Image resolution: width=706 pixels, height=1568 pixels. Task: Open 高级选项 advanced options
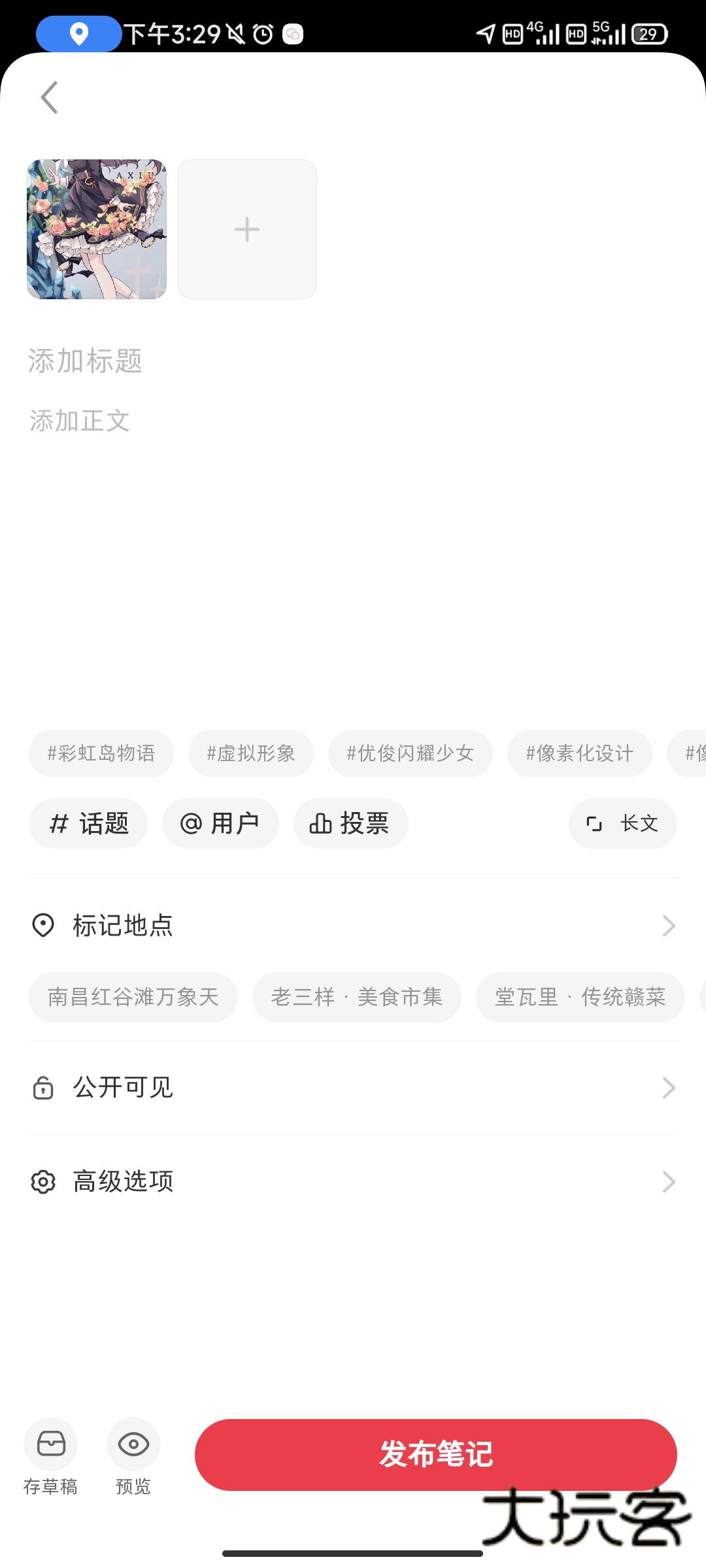pos(353,1181)
